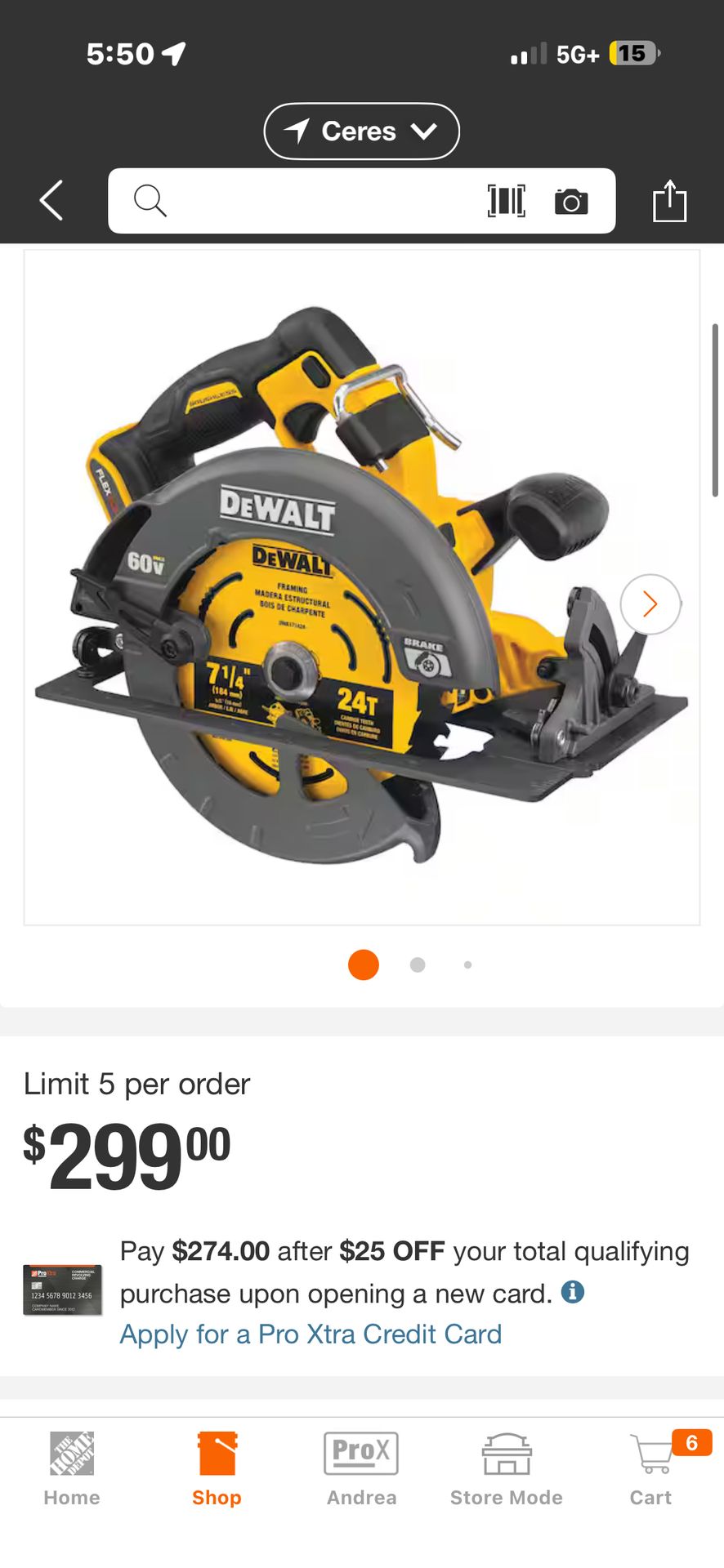Open the Cart with 6 items
724x1568 pixels.
(x=650, y=1462)
